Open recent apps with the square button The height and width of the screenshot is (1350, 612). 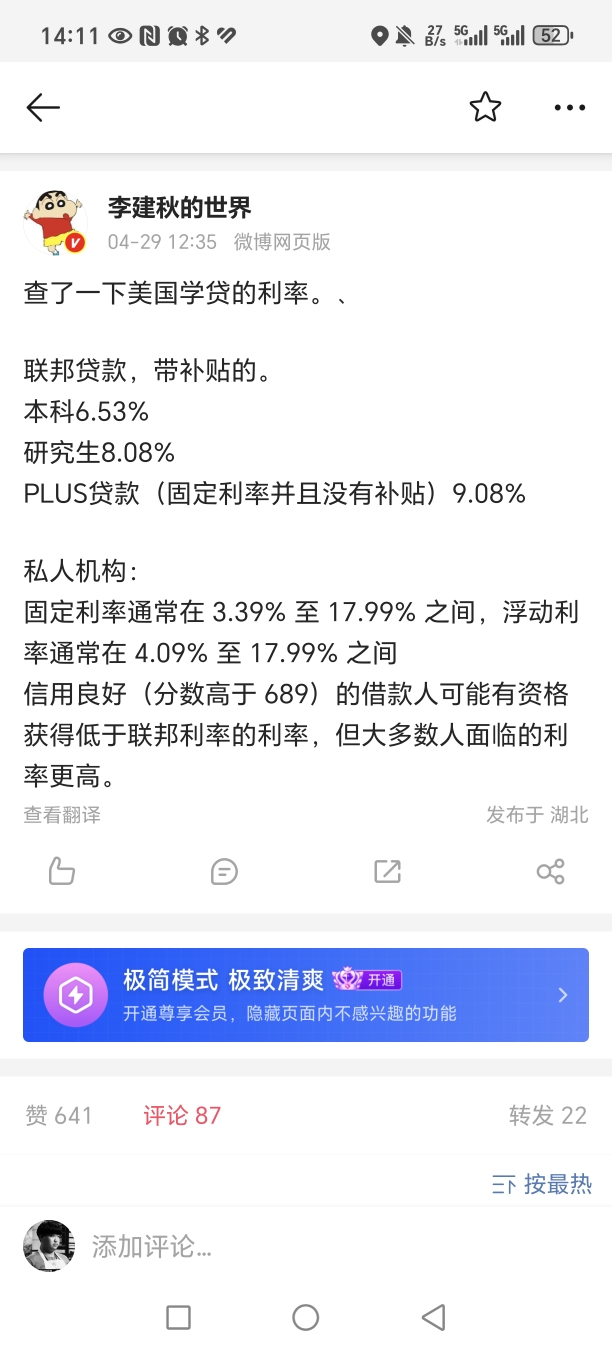click(x=178, y=1317)
